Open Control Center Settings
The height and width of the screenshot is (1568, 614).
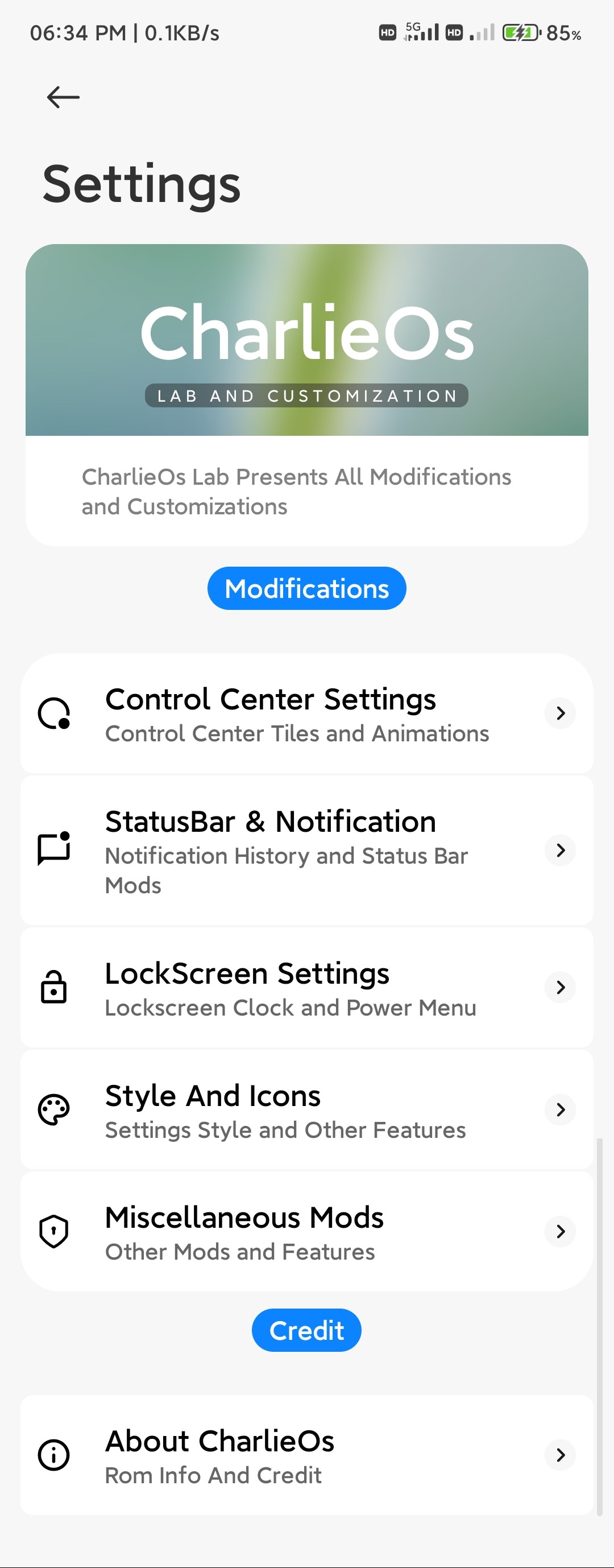(x=306, y=713)
